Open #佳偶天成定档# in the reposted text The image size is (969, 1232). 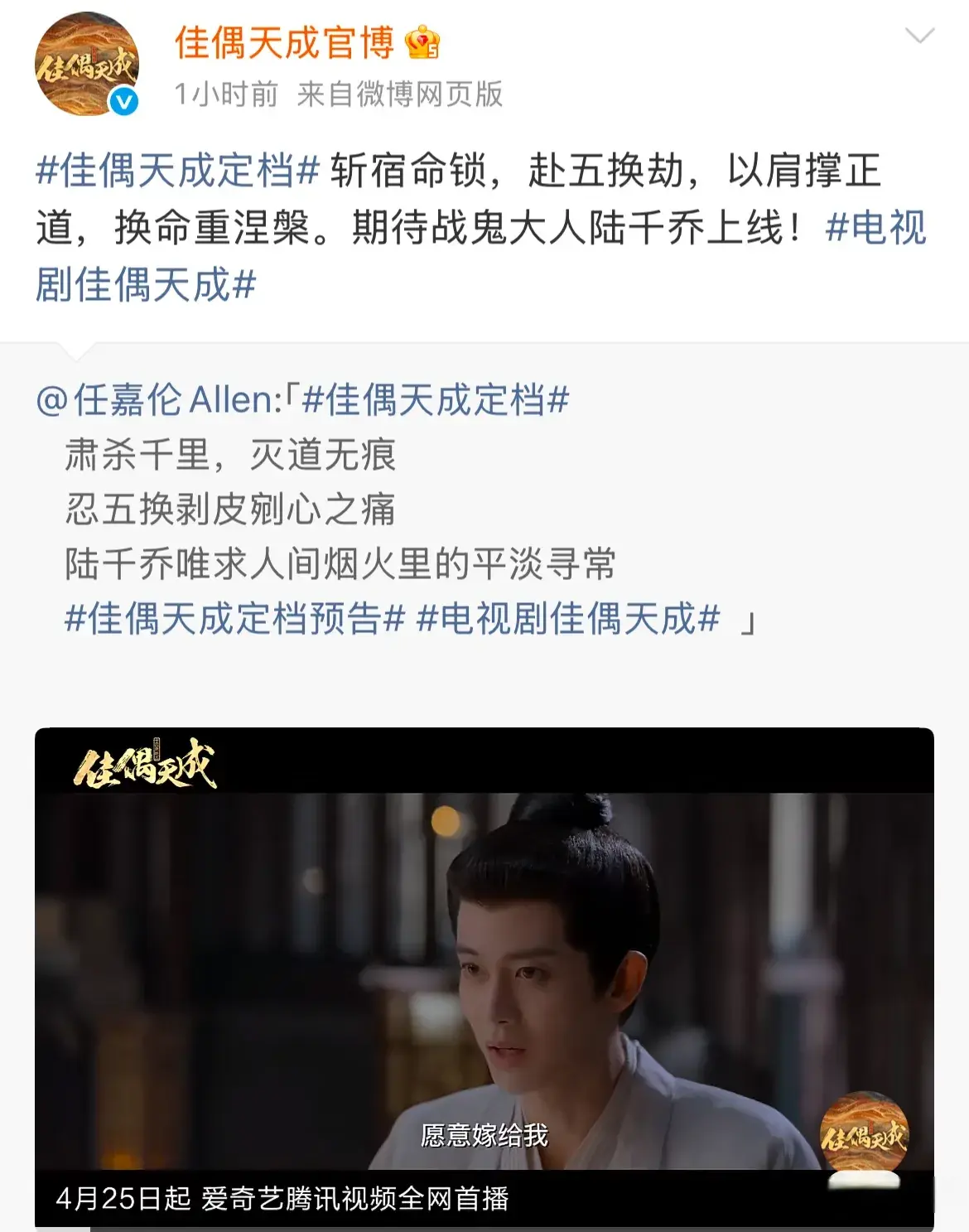pyautogui.click(x=436, y=400)
